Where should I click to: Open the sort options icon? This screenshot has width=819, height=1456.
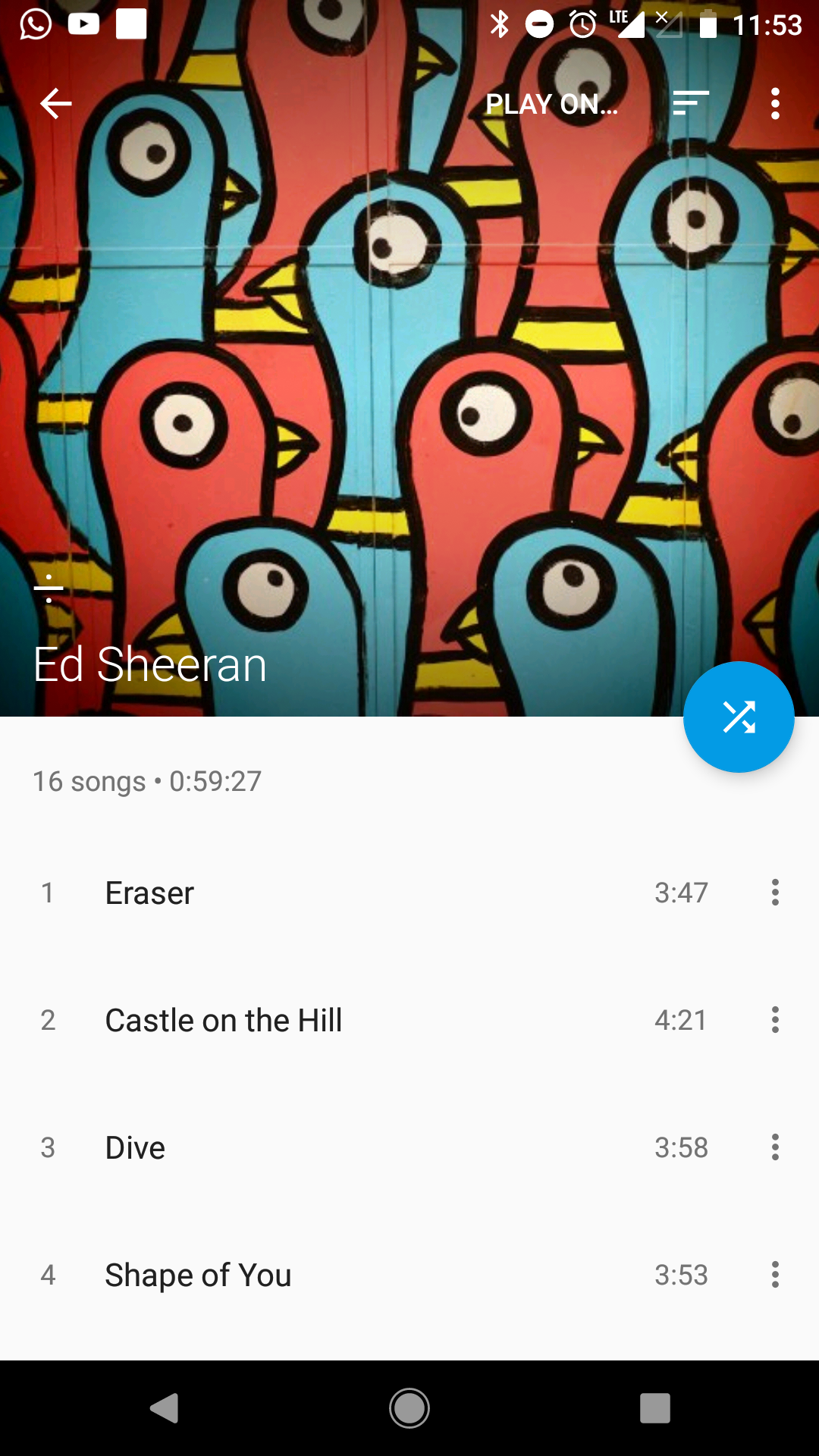tap(691, 104)
